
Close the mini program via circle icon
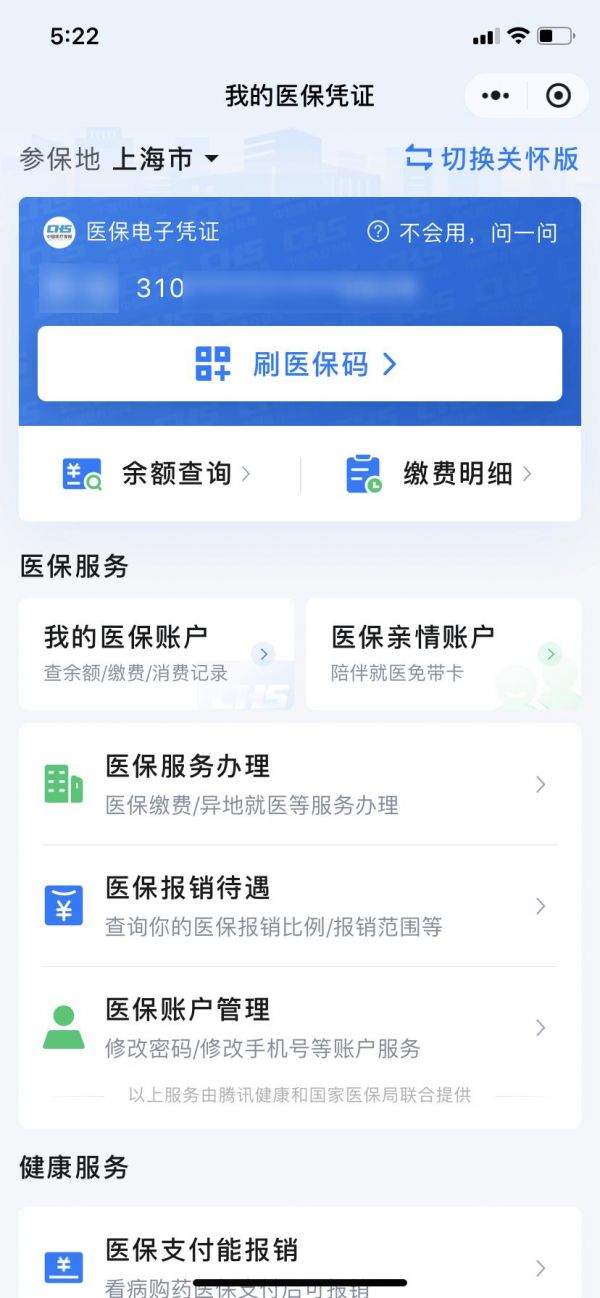[558, 96]
